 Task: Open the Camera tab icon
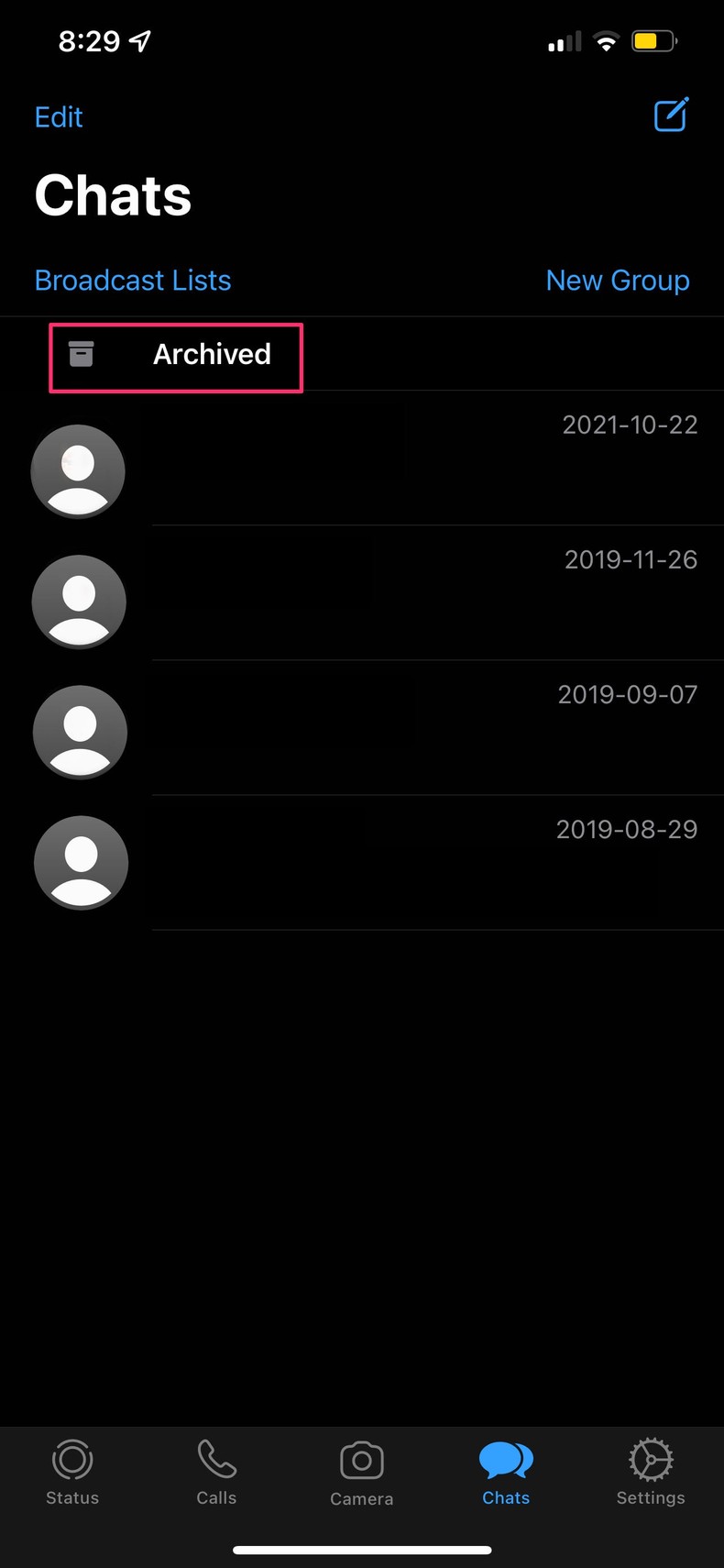click(x=361, y=1459)
